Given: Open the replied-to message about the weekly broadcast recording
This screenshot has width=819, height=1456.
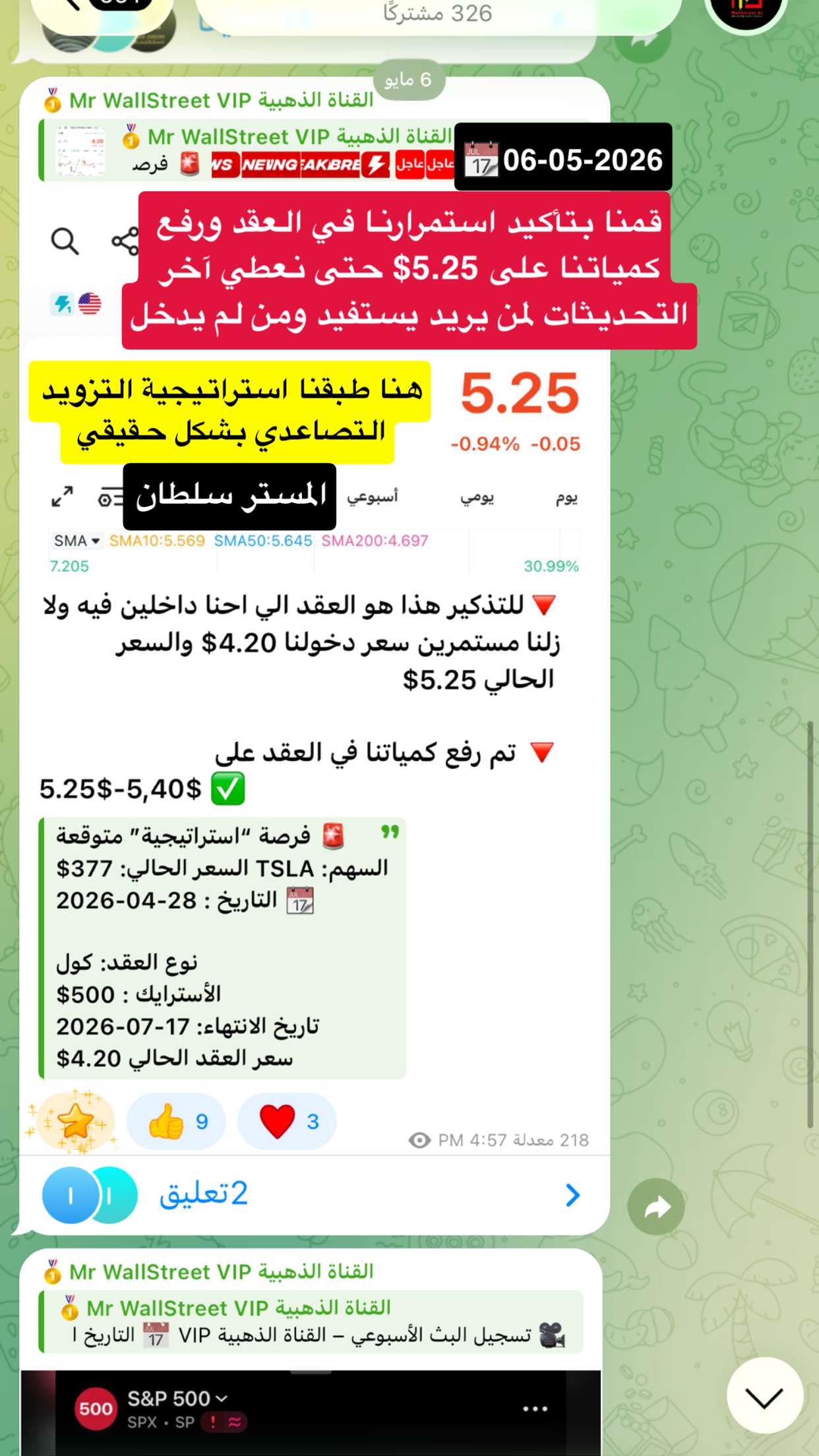Looking at the screenshot, I should [x=311, y=1321].
